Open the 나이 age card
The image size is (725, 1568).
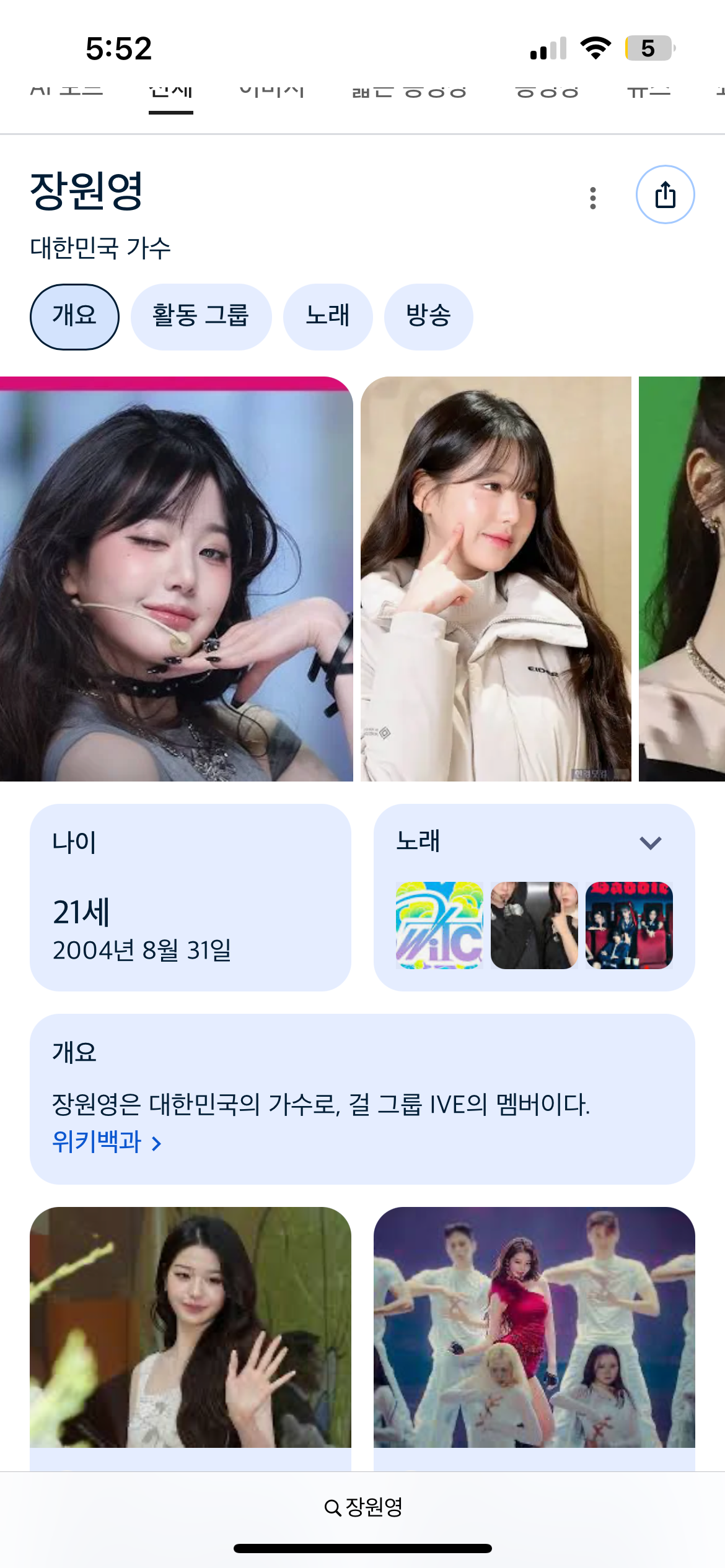[190, 897]
